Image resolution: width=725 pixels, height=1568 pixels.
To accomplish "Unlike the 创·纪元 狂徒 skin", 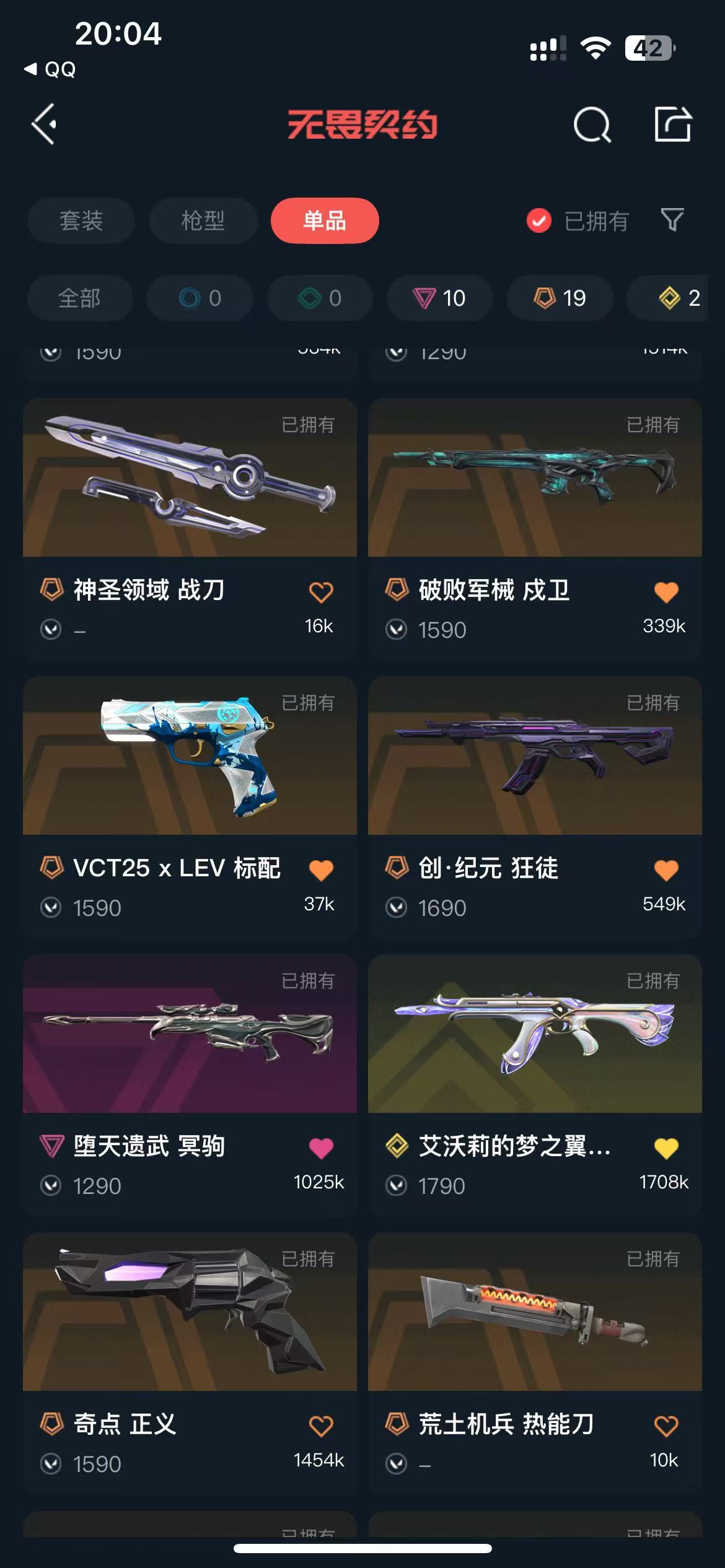I will click(x=666, y=870).
